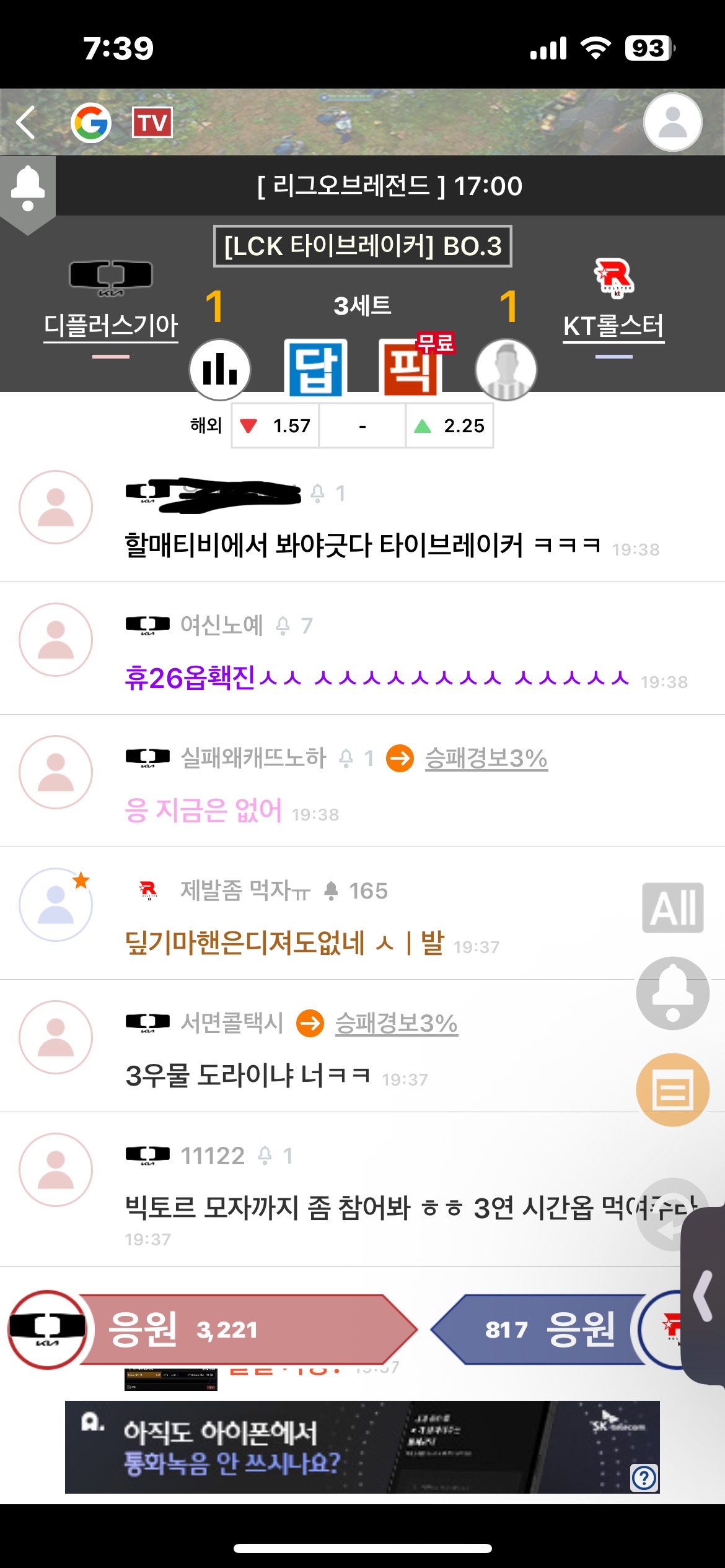Image resolution: width=725 pixels, height=1568 pixels.
Task: Open 디플러스기아 team page
Action: (x=111, y=325)
